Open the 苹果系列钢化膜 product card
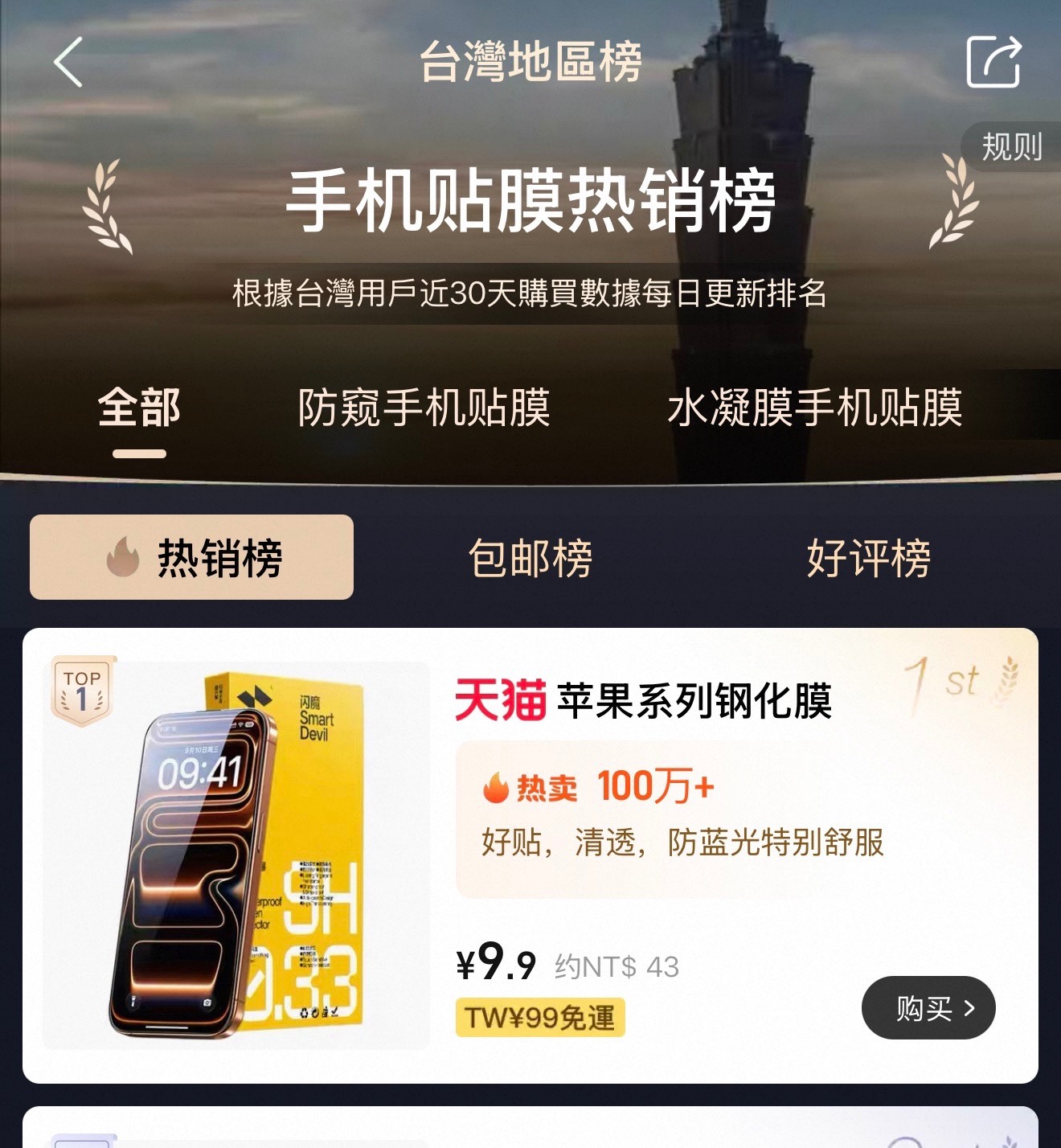This screenshot has height=1148, width=1061. [x=694, y=701]
